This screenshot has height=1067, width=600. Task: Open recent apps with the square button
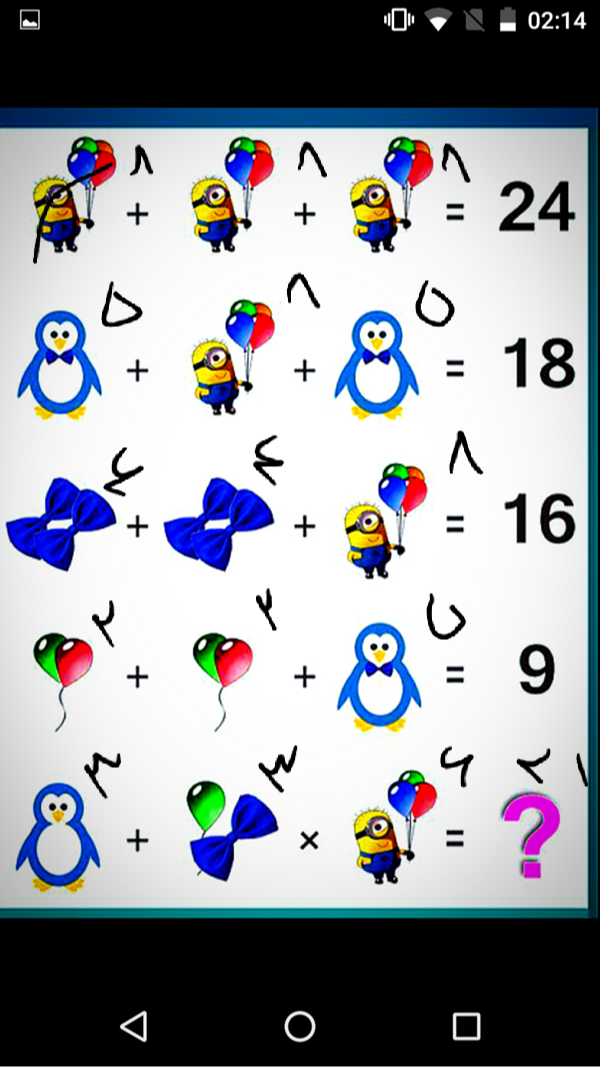[x=466, y=1026]
